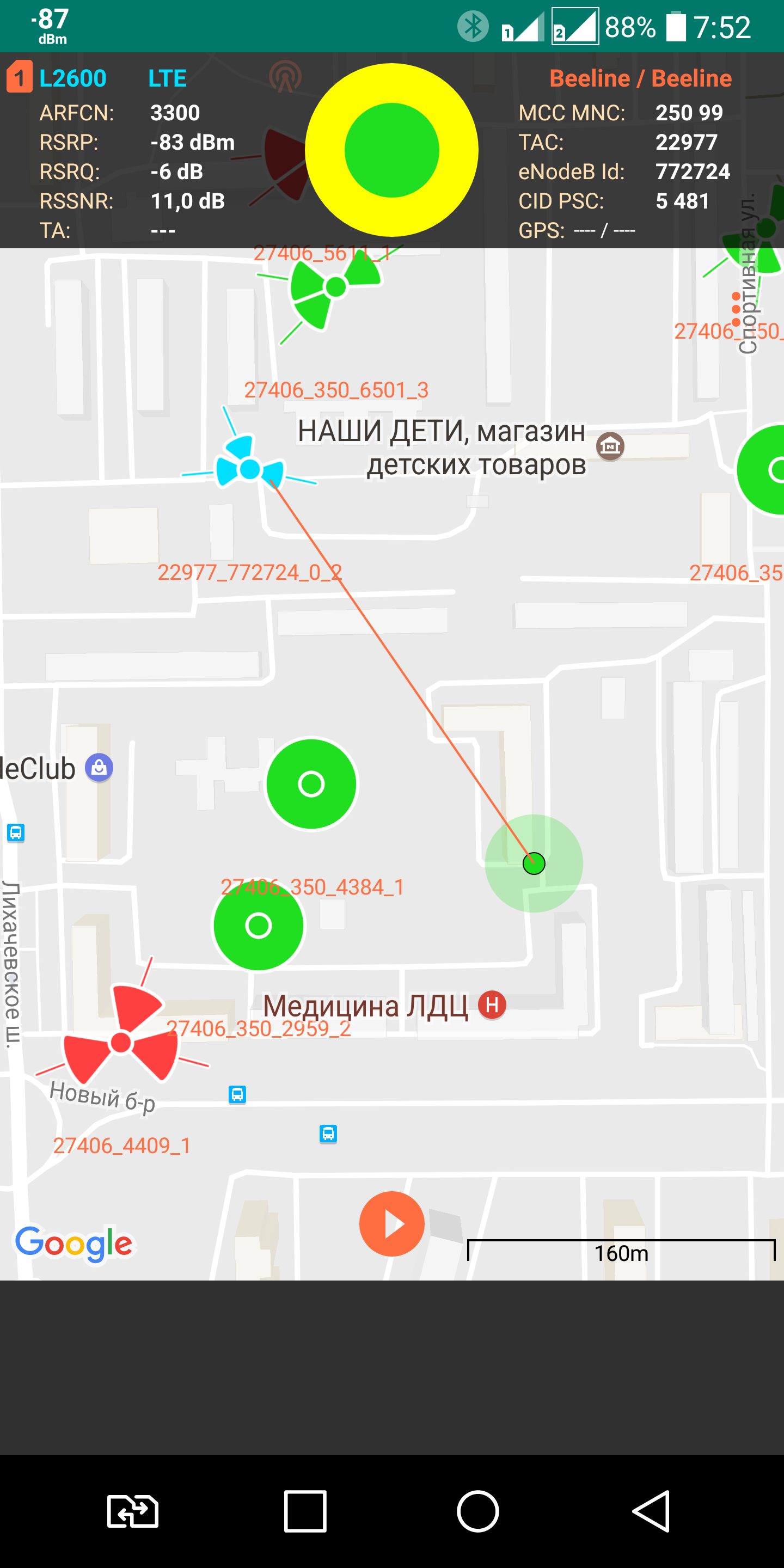
Task: Tap the green cell marker 27406_350_2959_2
Action: click(258, 925)
